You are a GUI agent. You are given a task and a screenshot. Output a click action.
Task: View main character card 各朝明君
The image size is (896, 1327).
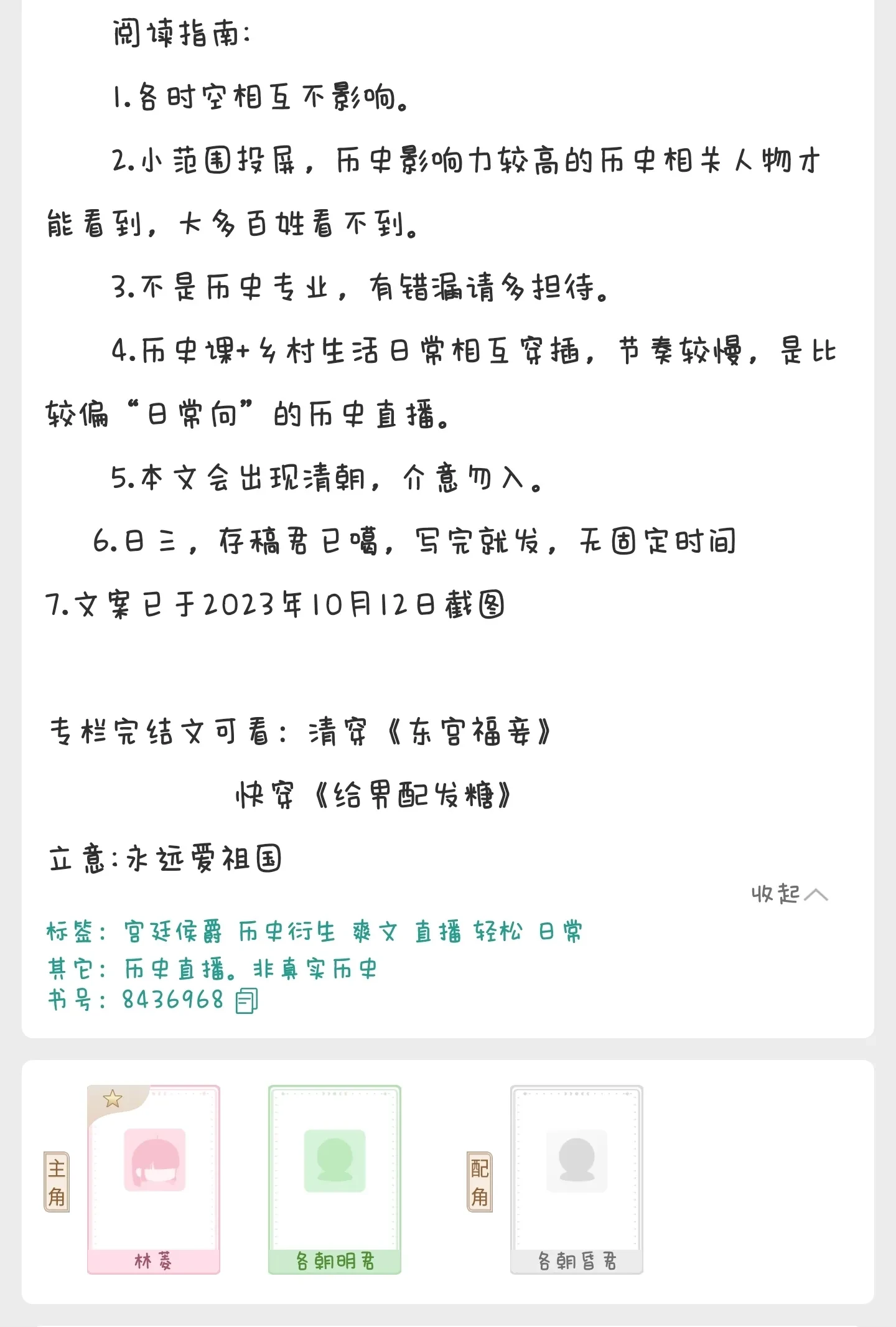[335, 1179]
